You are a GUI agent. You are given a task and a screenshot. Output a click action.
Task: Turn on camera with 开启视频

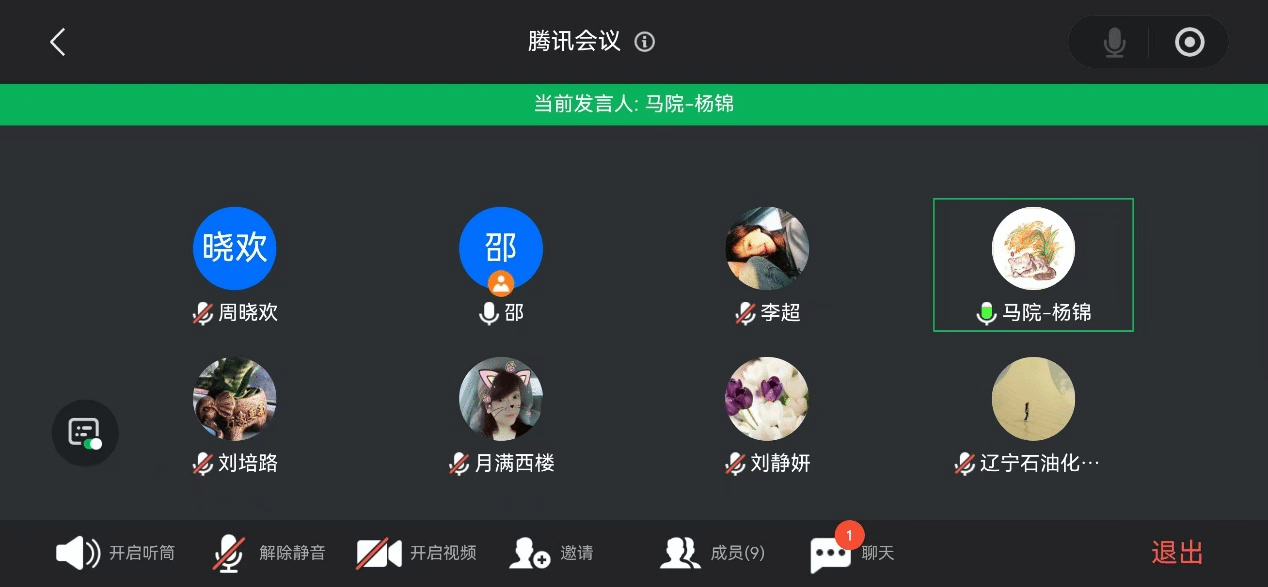click(x=417, y=553)
